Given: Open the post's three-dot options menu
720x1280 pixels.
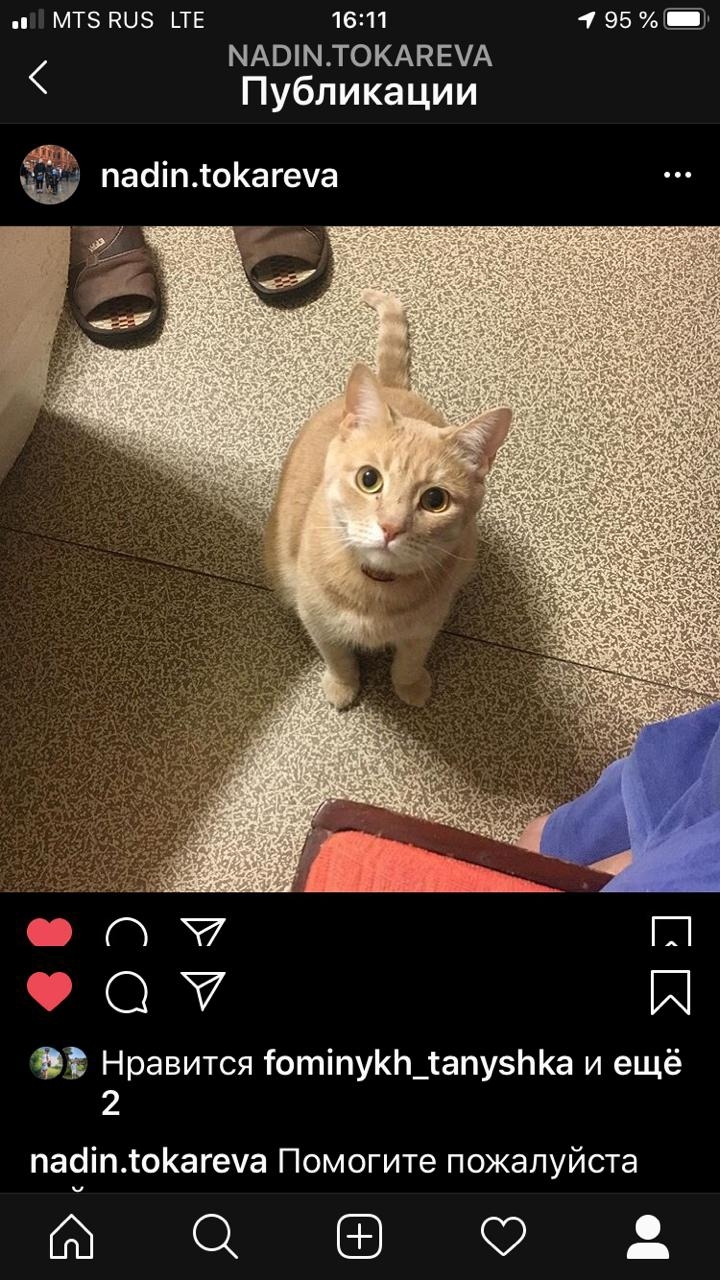Looking at the screenshot, I should [x=677, y=175].
